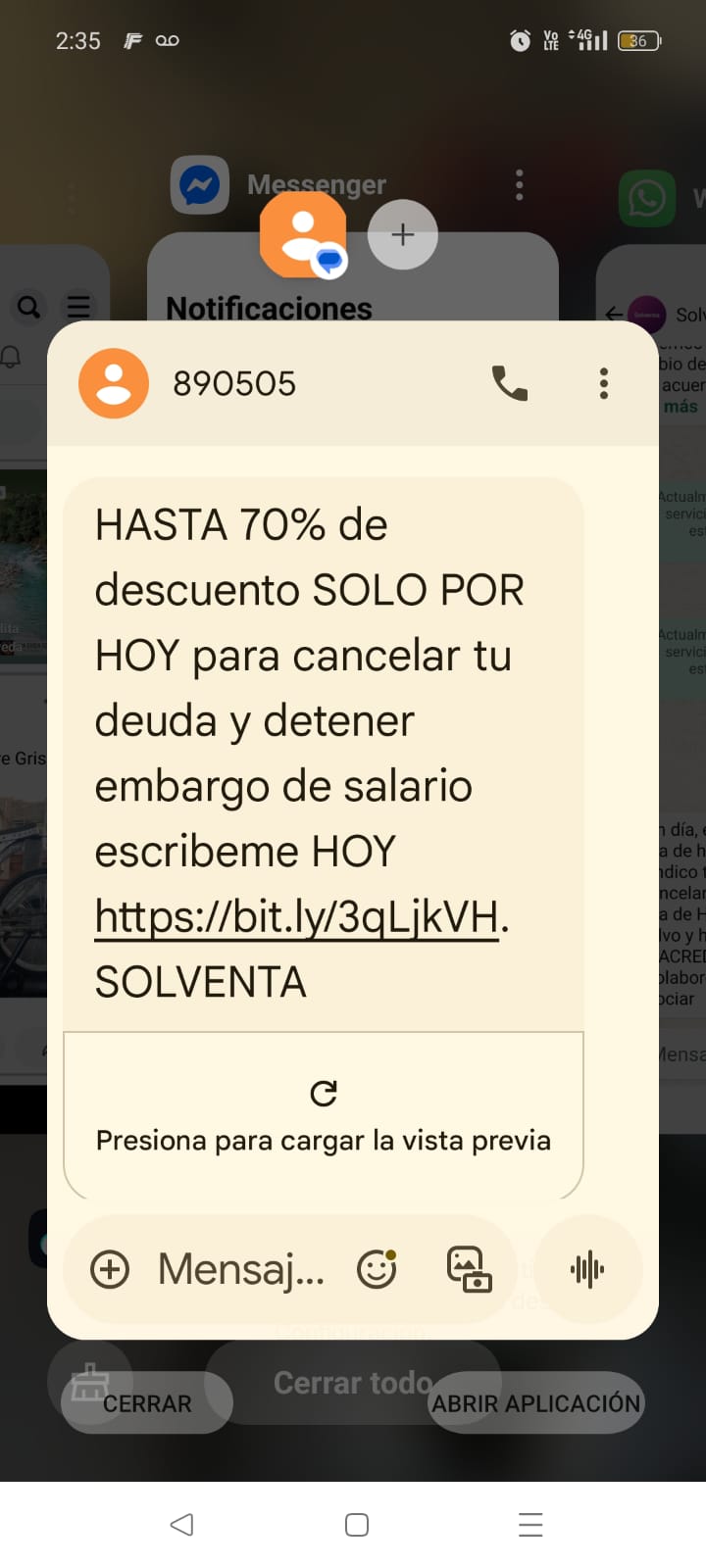Go back with the system back button
This screenshot has height=1568, width=706.
coord(181,1525)
